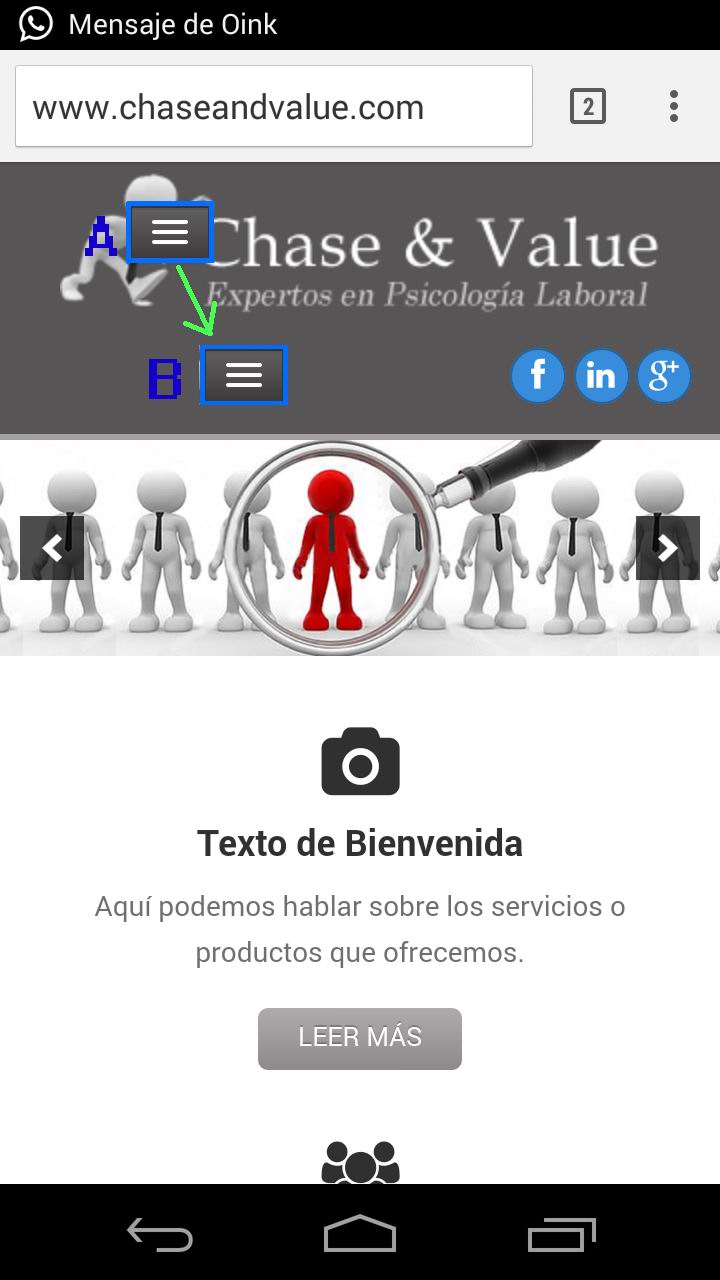Tap the LEER MÁS button
Image resolution: width=720 pixels, height=1280 pixels.
point(360,1038)
